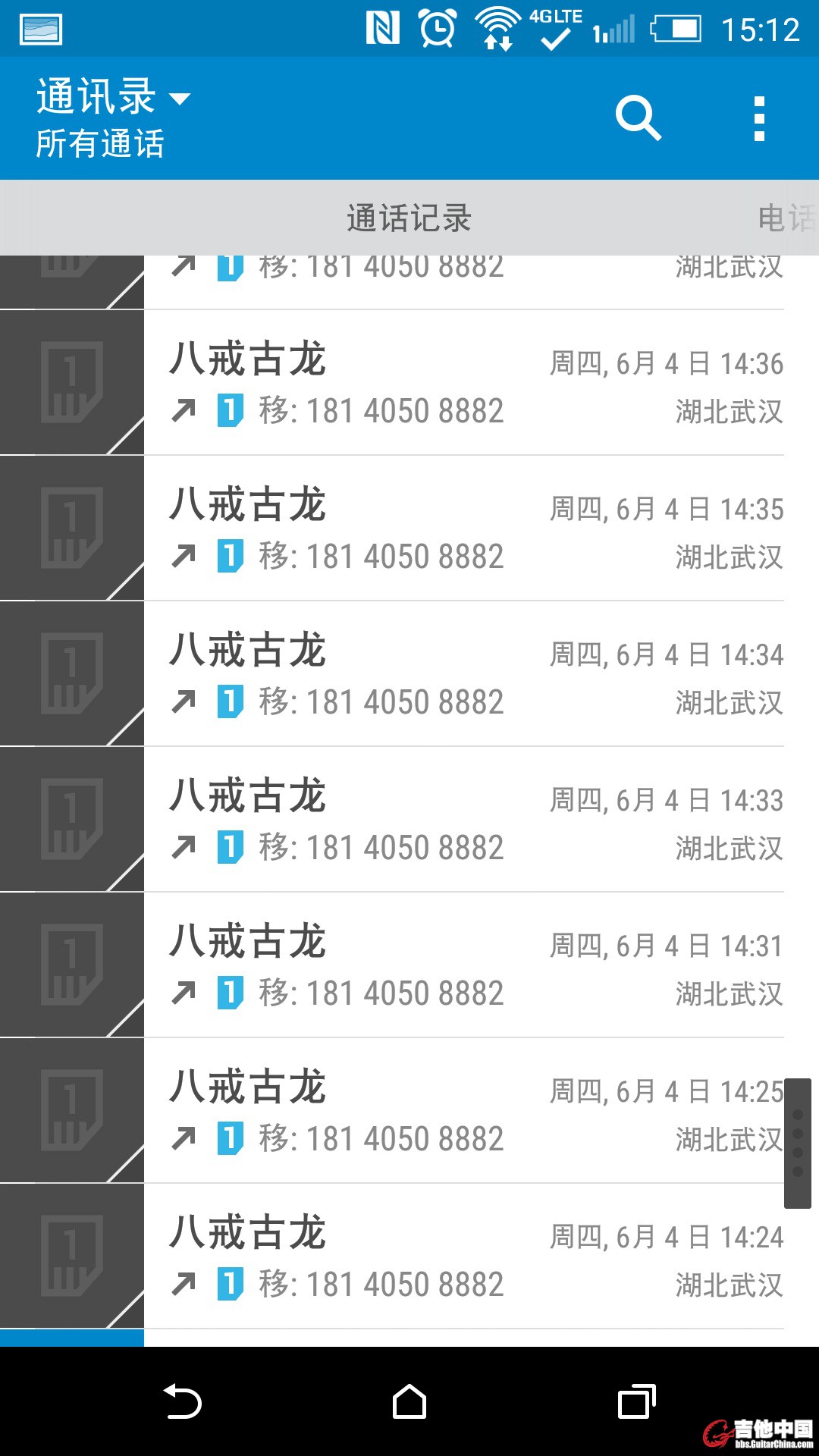Screen dimensions: 819x1456
Task: Tap the contact photo beside the 14:36 call
Action: [x=71, y=383]
